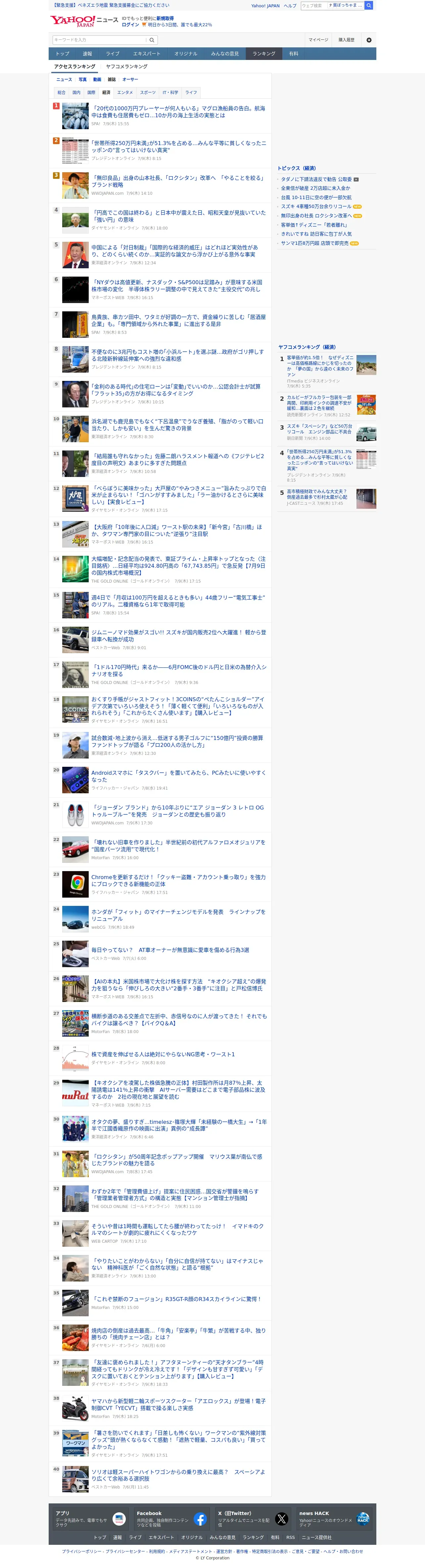Tap the keyword search magnifier button
Viewport: 425px width, 1568px height.
tap(152, 40)
